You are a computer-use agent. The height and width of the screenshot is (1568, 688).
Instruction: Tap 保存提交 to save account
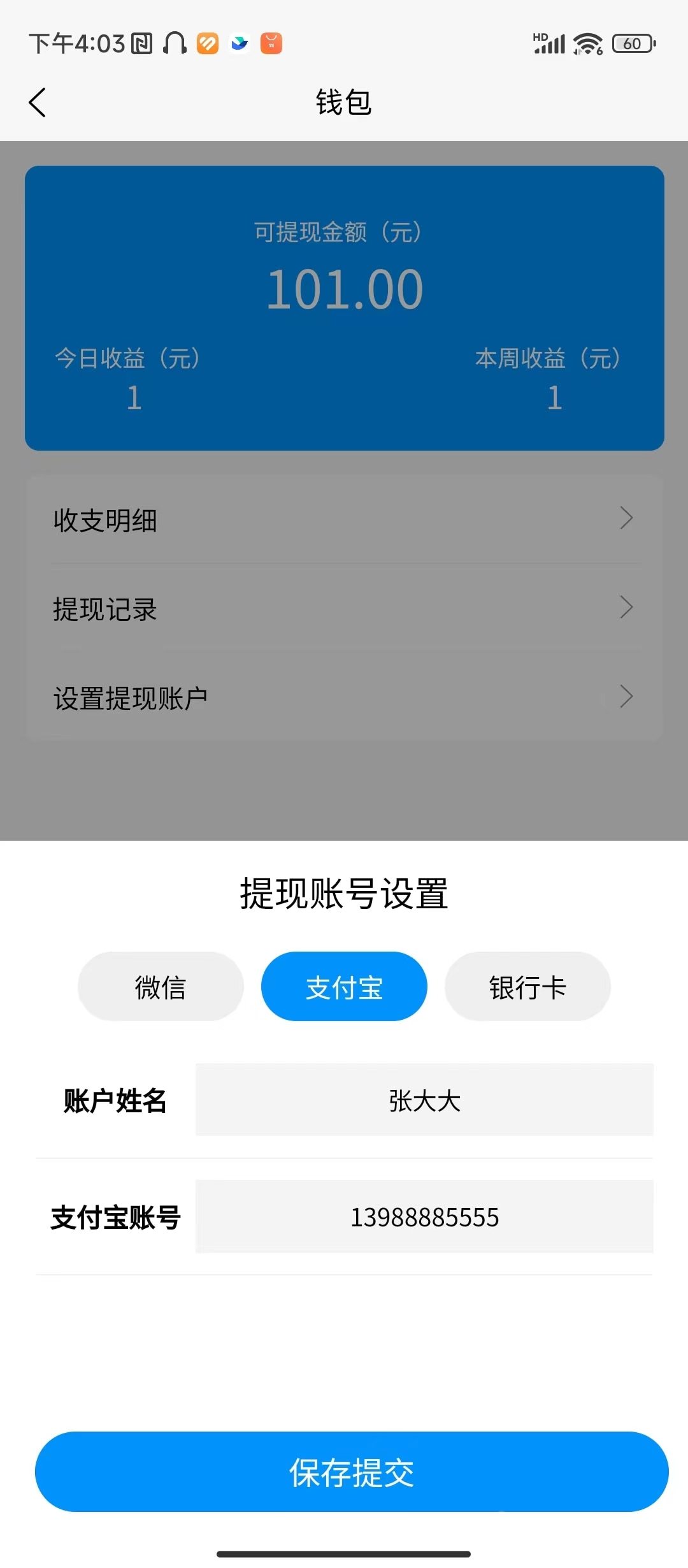(352, 1472)
